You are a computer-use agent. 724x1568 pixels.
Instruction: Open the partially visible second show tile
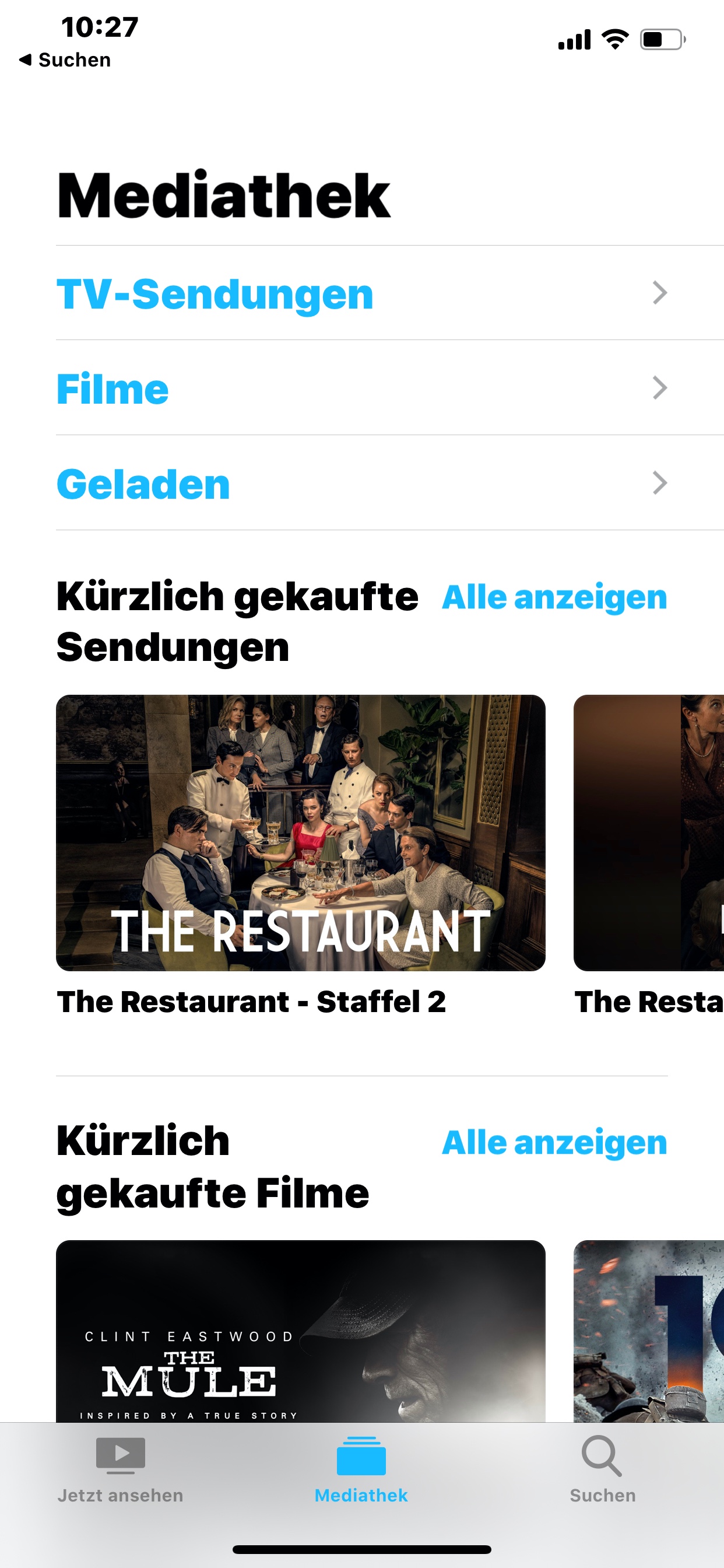pyautogui.click(x=649, y=832)
